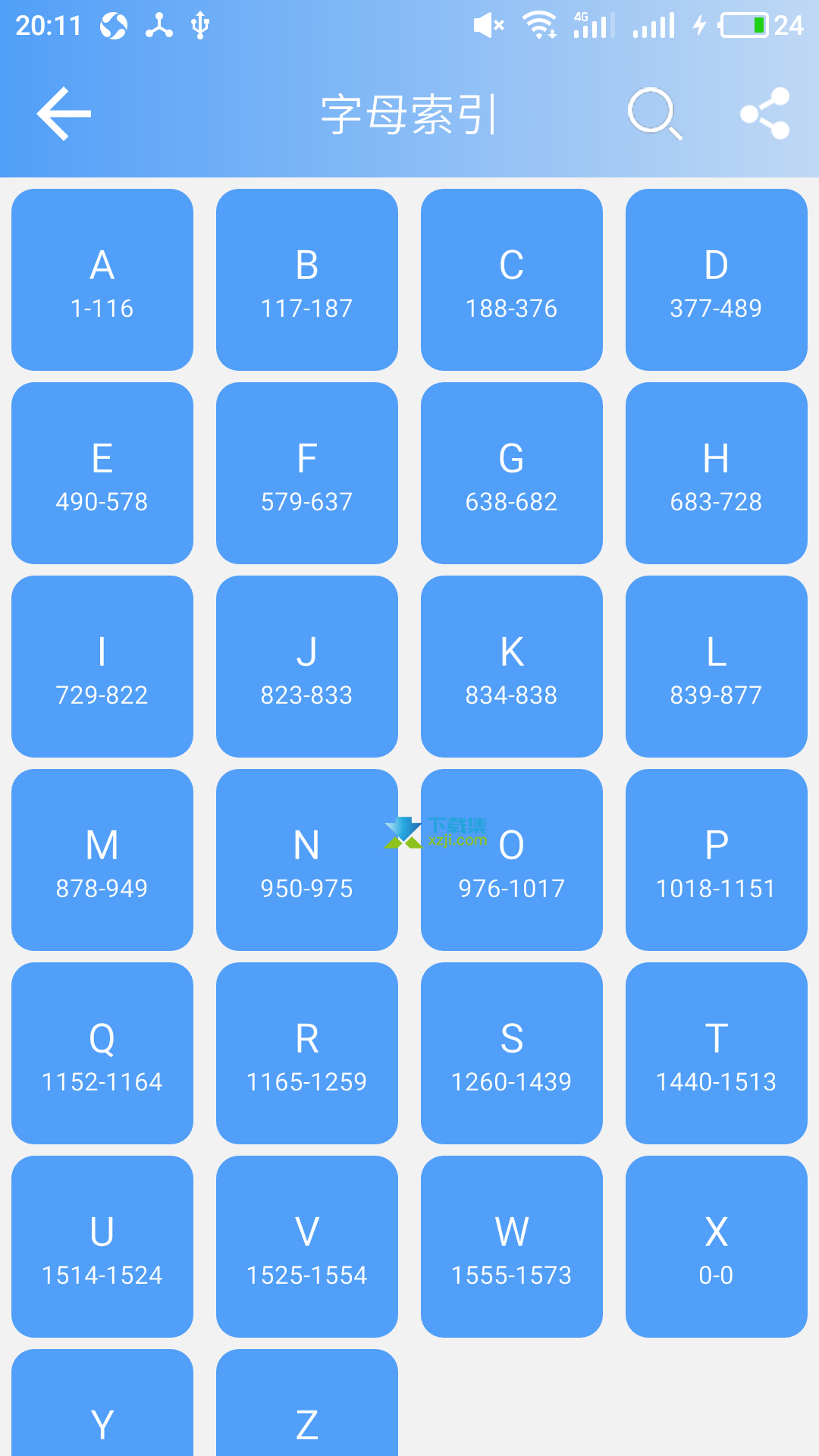Open letter L range 839-877
The width and height of the screenshot is (819, 1456).
pos(717,667)
